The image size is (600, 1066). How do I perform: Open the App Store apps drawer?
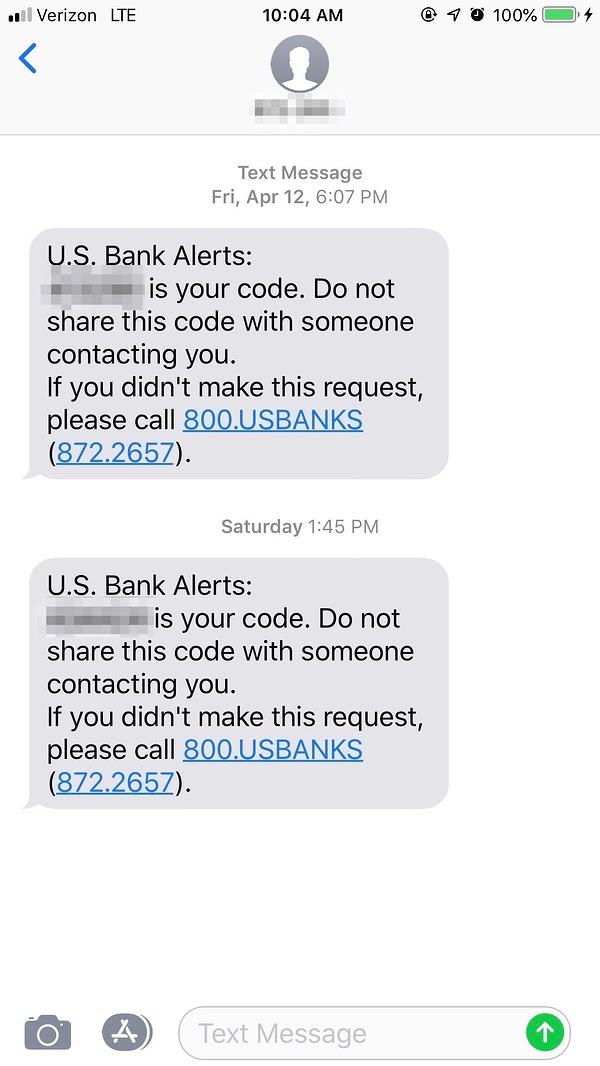click(x=127, y=1033)
